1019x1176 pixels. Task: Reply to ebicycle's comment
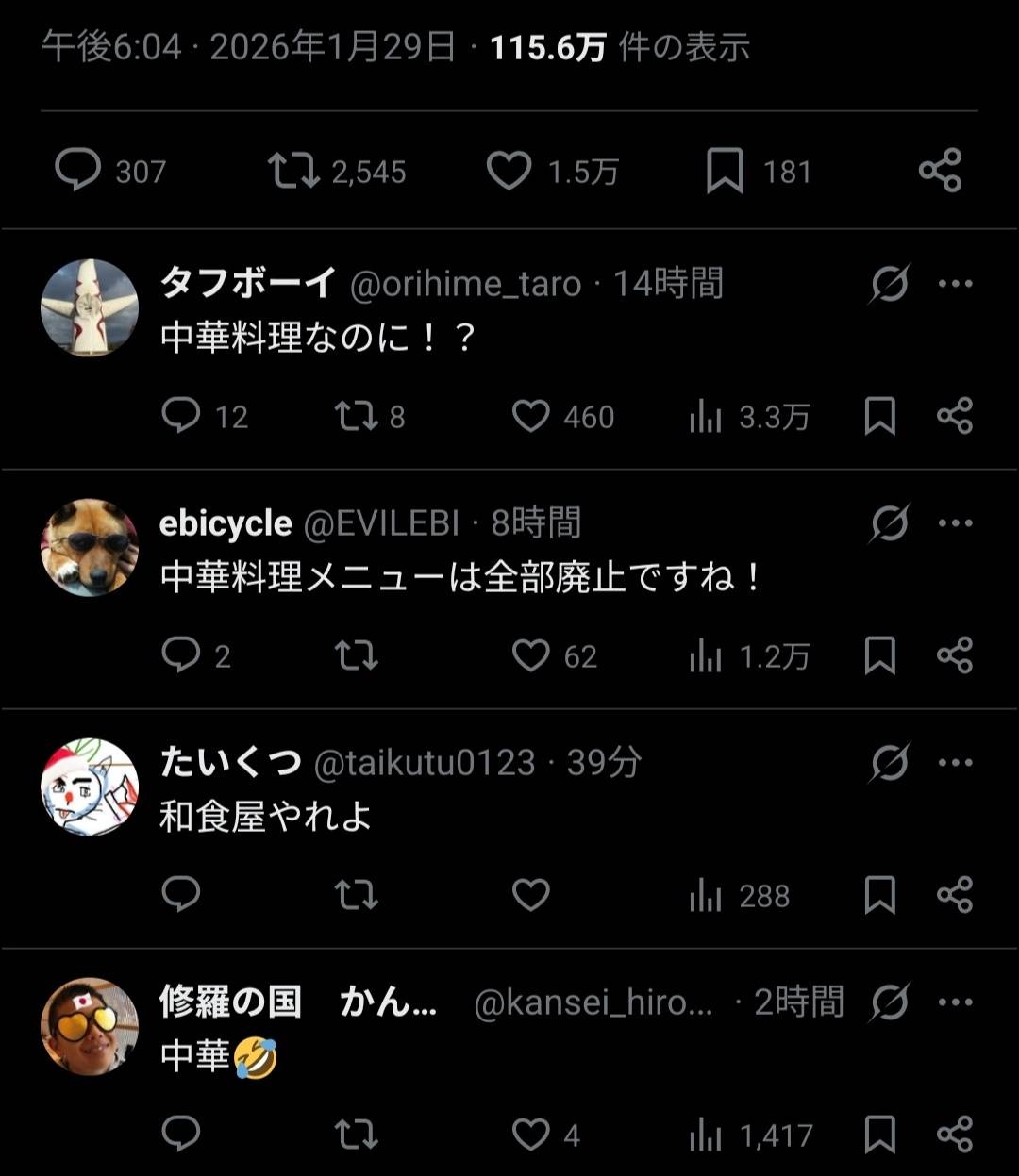pos(181,655)
